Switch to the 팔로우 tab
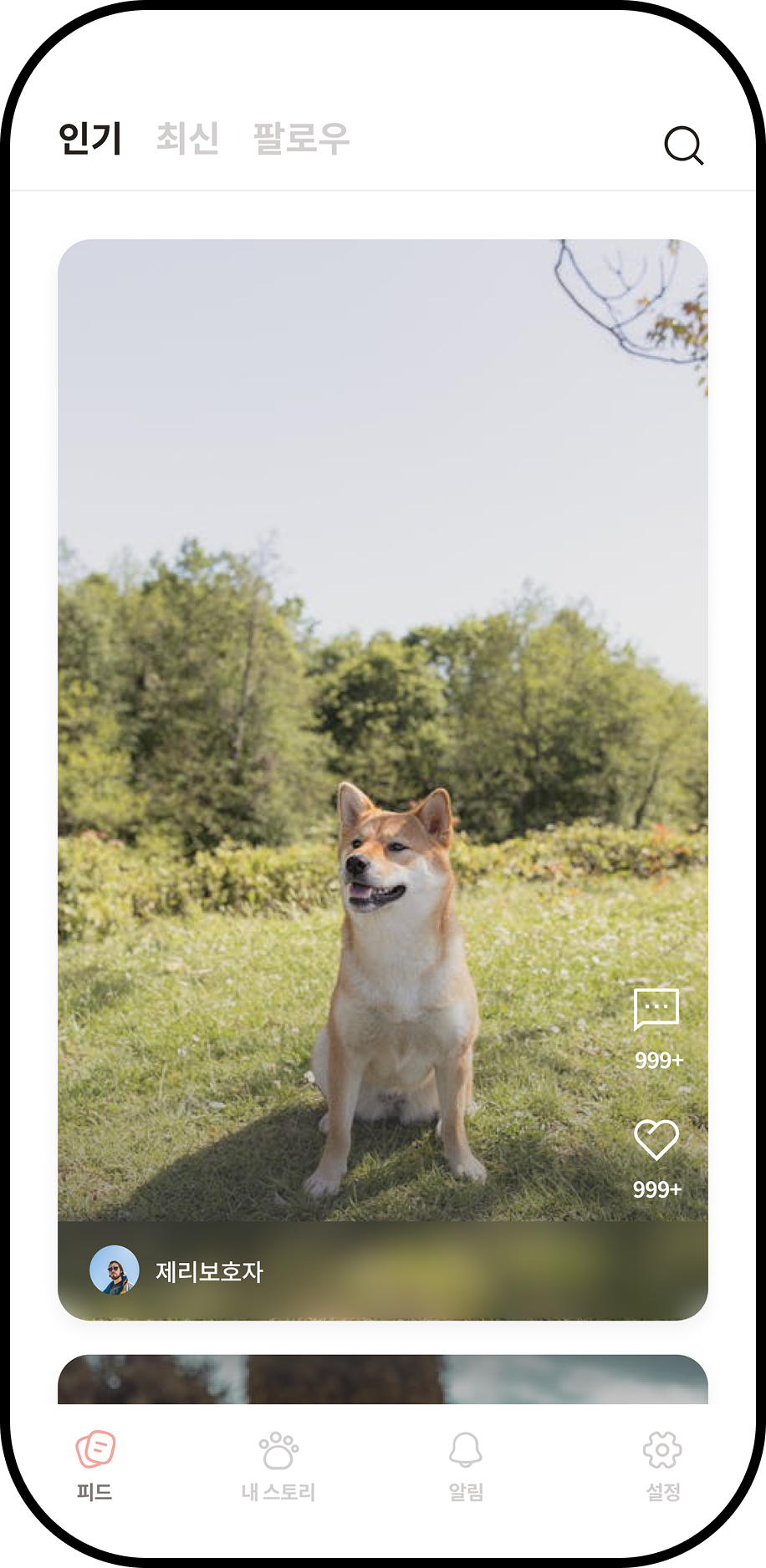766x1568 pixels. click(x=301, y=138)
